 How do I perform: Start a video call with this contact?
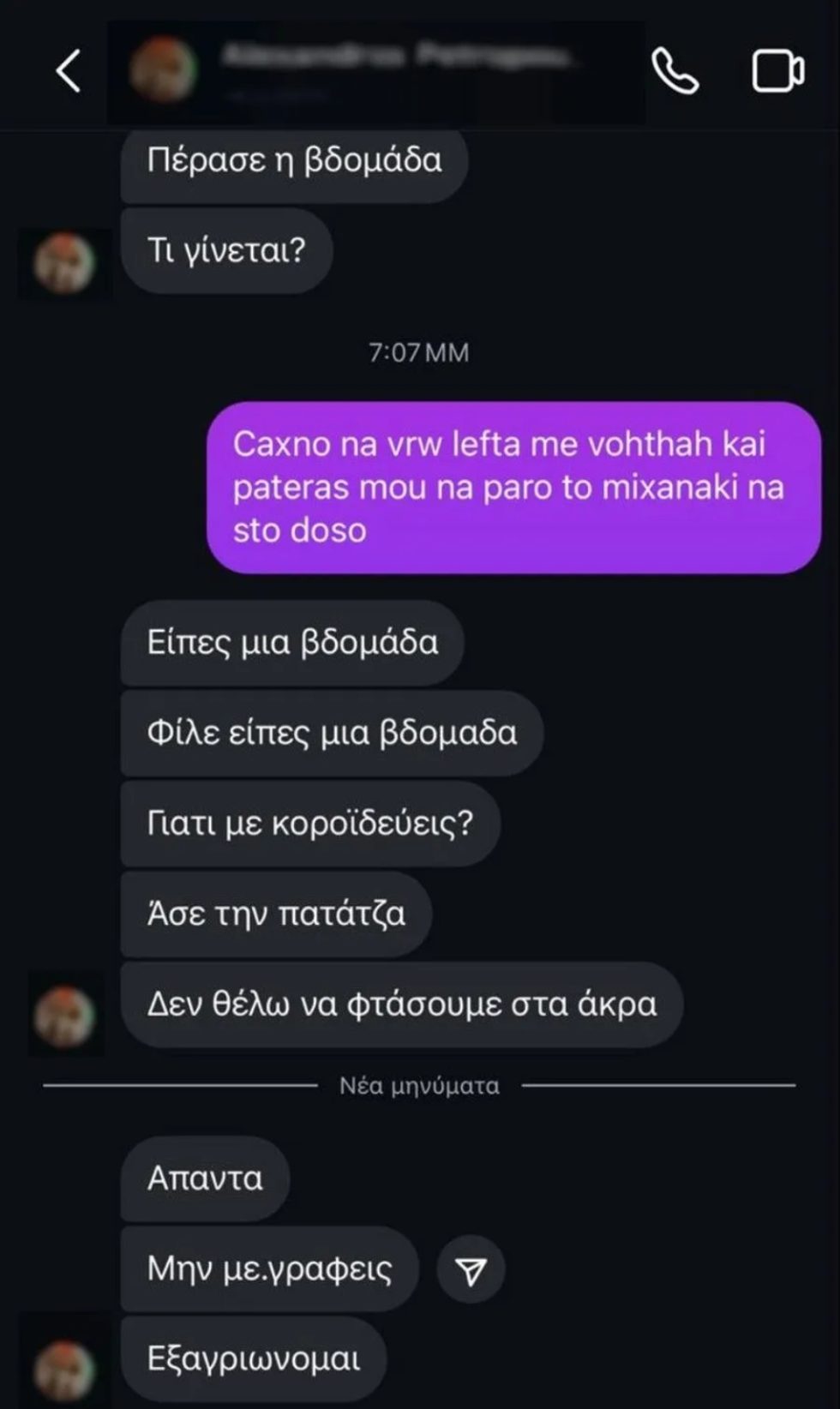point(778,71)
